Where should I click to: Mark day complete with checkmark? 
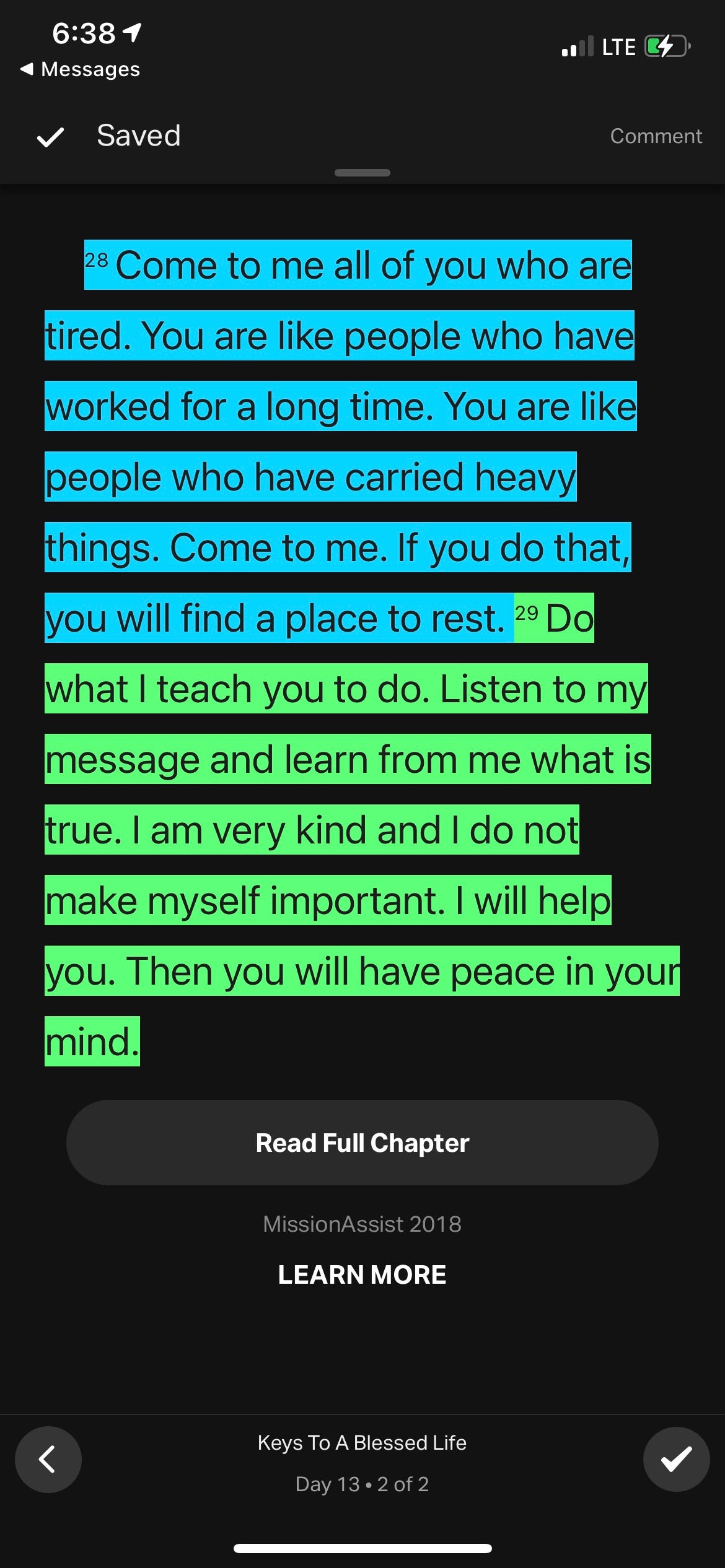676,1460
